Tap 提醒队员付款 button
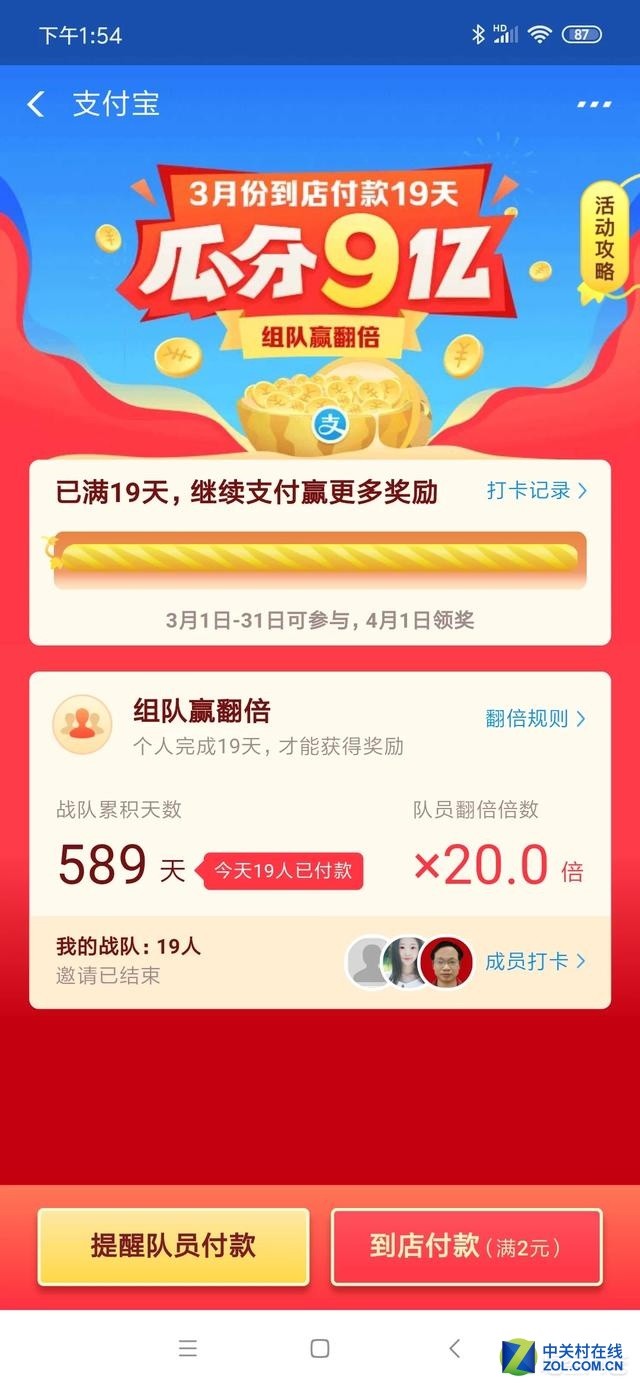640x1387 pixels. [x=173, y=1246]
